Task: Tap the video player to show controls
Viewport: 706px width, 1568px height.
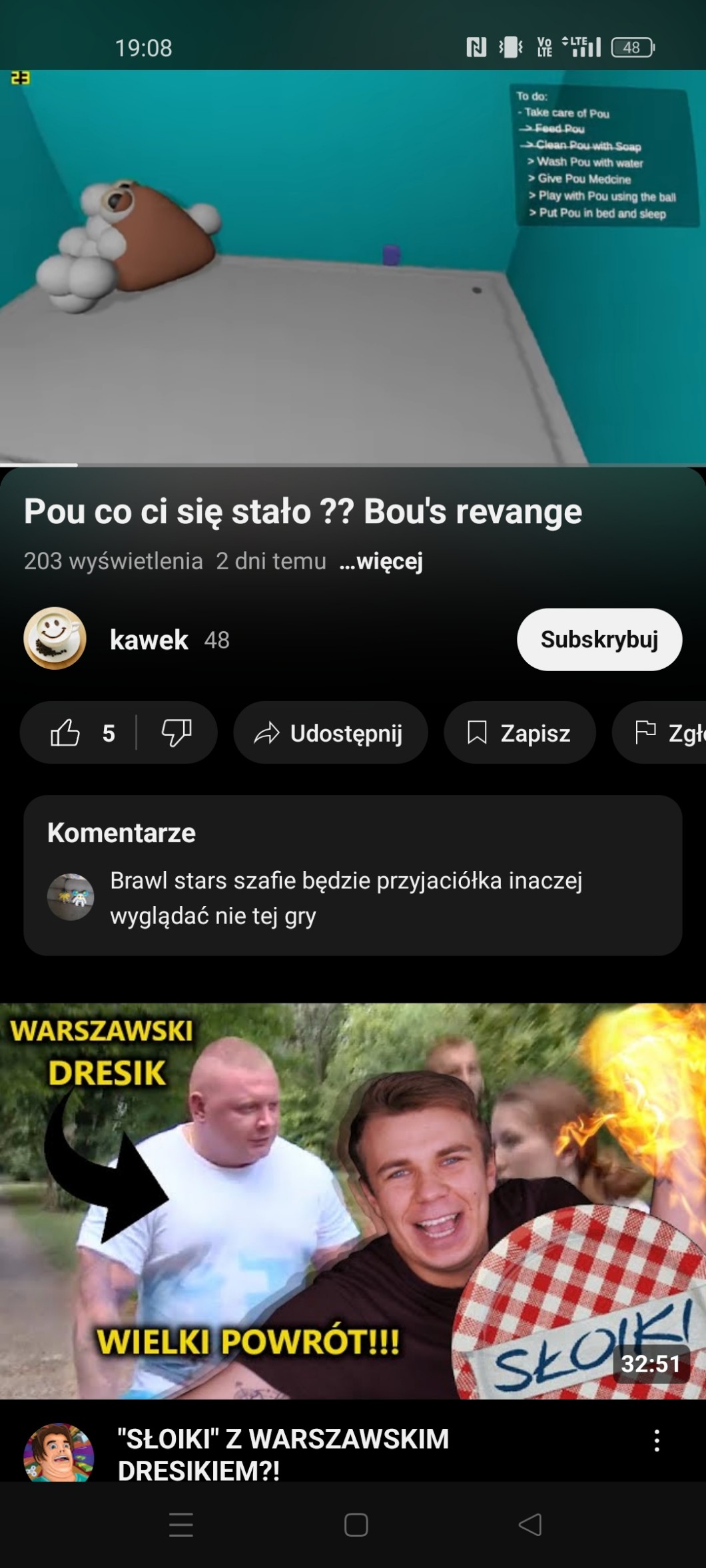Action: click(x=353, y=266)
